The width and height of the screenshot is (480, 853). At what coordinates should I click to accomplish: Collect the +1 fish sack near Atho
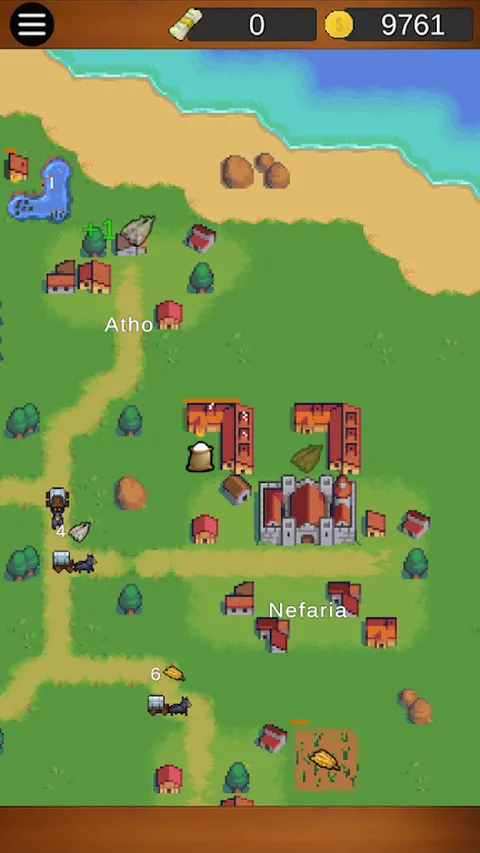point(137,230)
